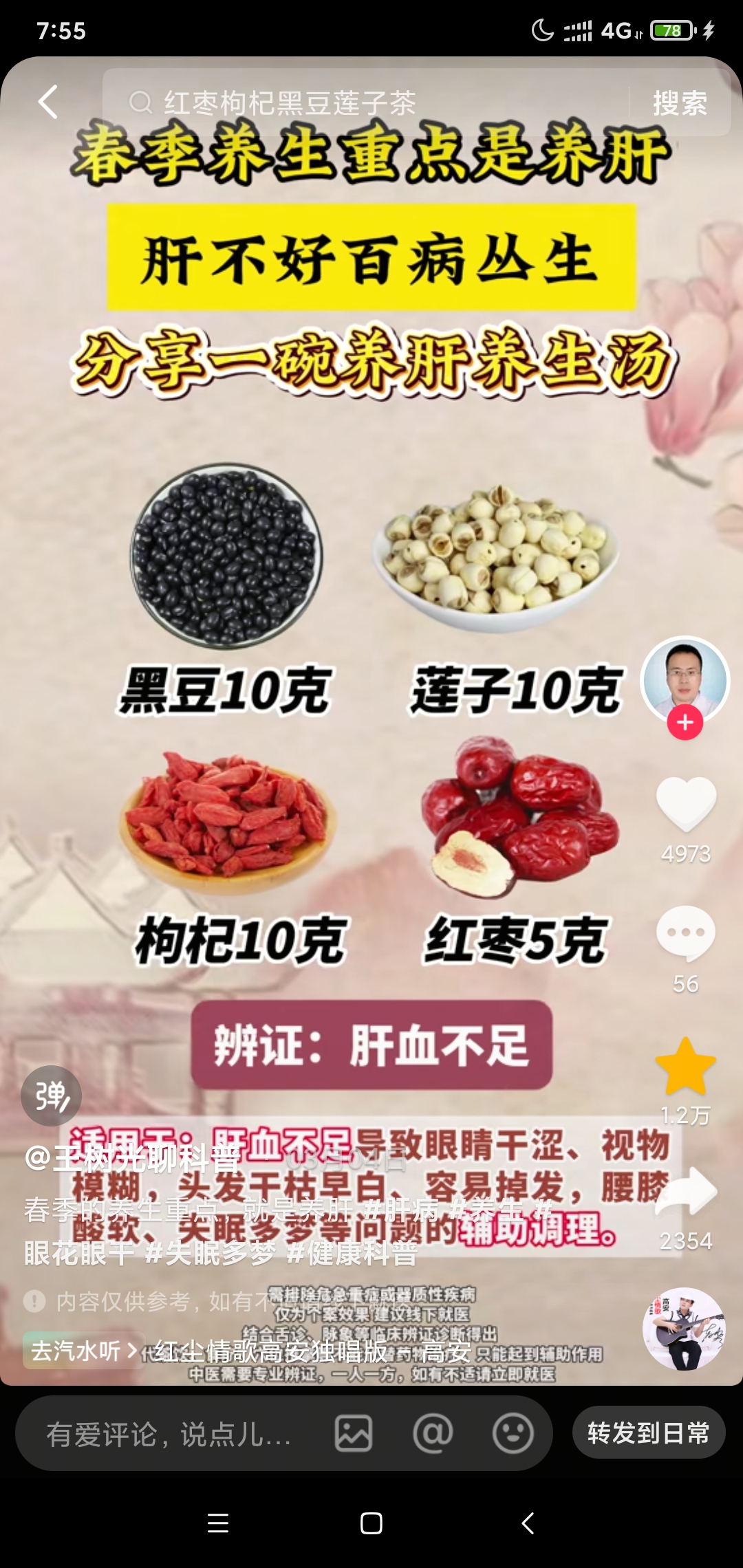
Task: Open @王树光聊科普 profile name
Action: pos(133,1159)
